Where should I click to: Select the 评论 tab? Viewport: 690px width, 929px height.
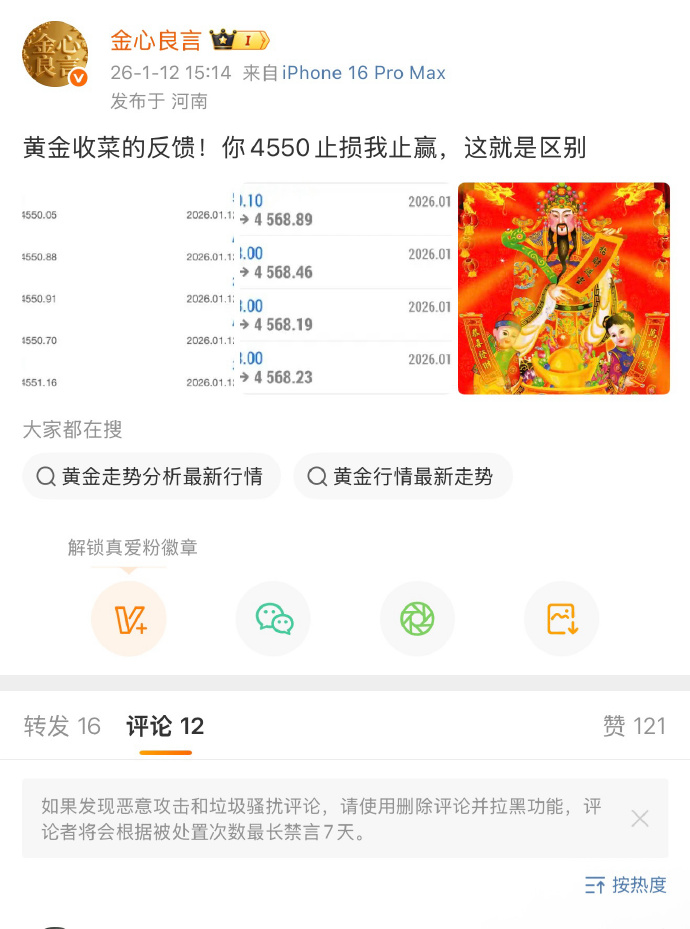(x=165, y=726)
